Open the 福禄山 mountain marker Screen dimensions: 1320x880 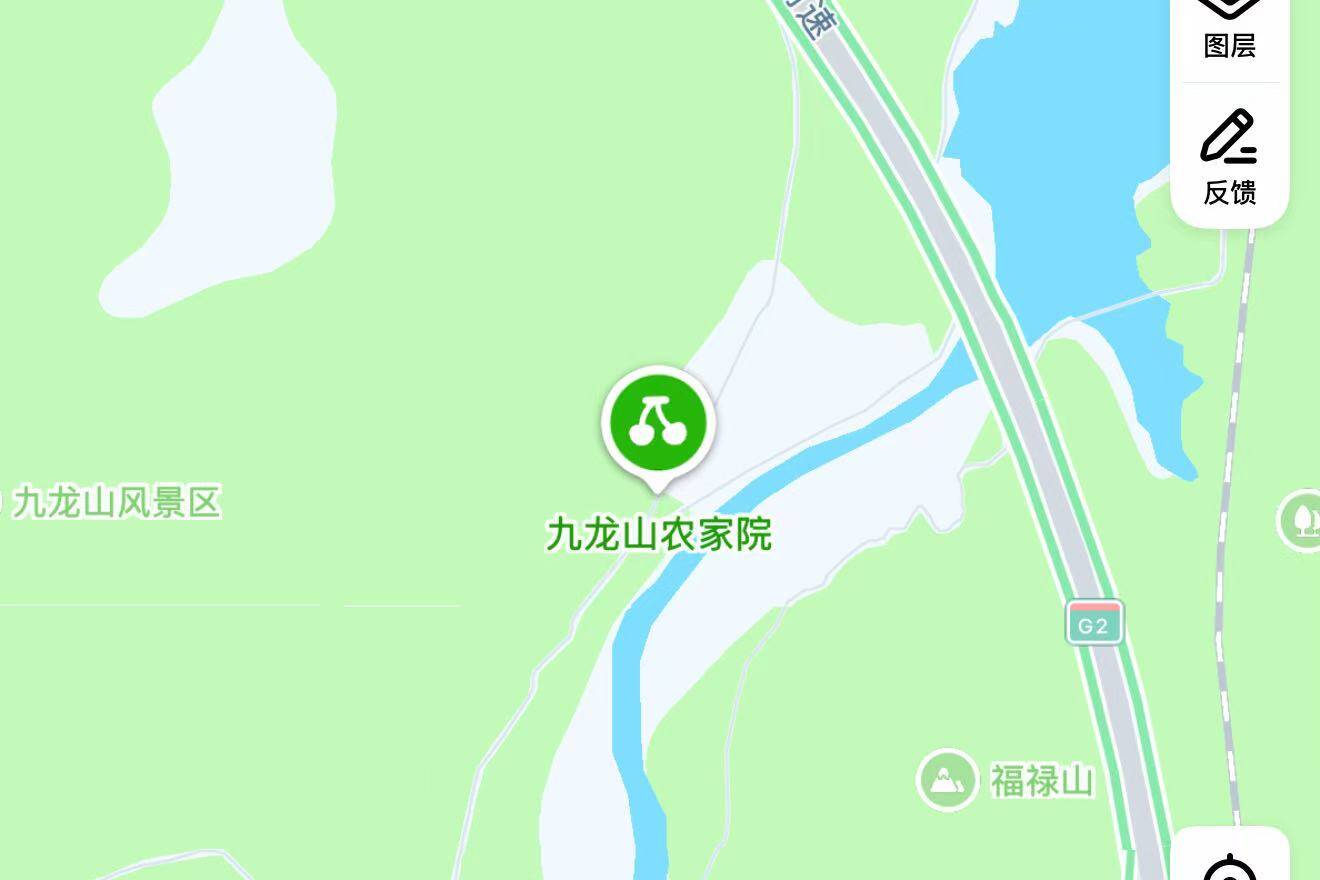click(947, 779)
